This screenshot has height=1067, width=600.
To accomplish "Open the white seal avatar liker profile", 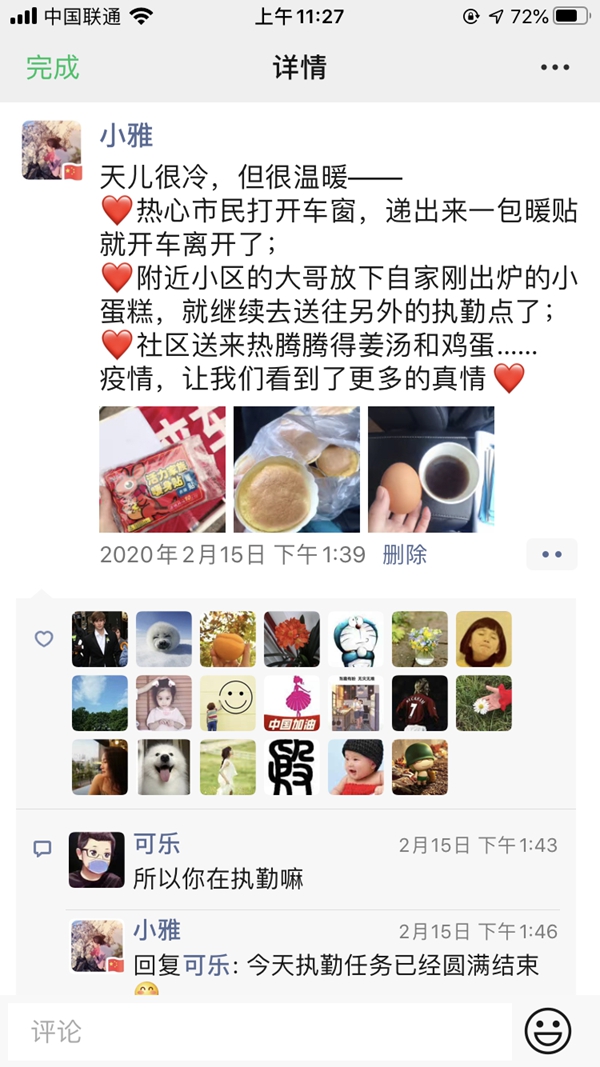I will click(164, 639).
